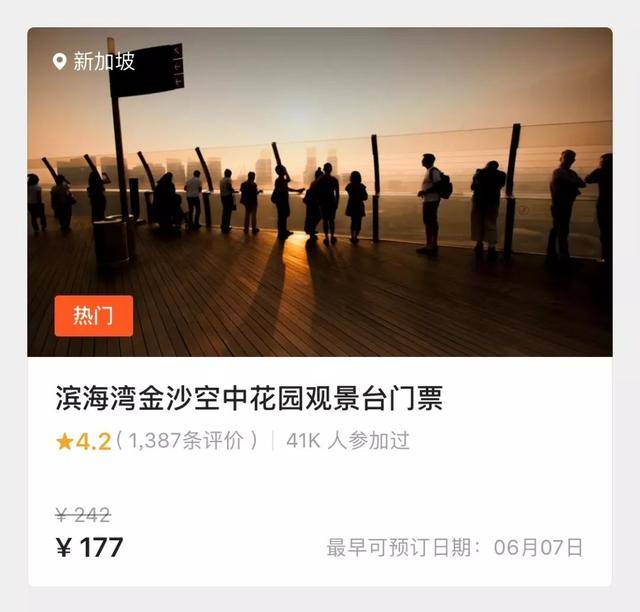Open the 滨海湾金沙空中花园观景台门票 card
Viewport: 640px width, 612px height.
(x=249, y=400)
